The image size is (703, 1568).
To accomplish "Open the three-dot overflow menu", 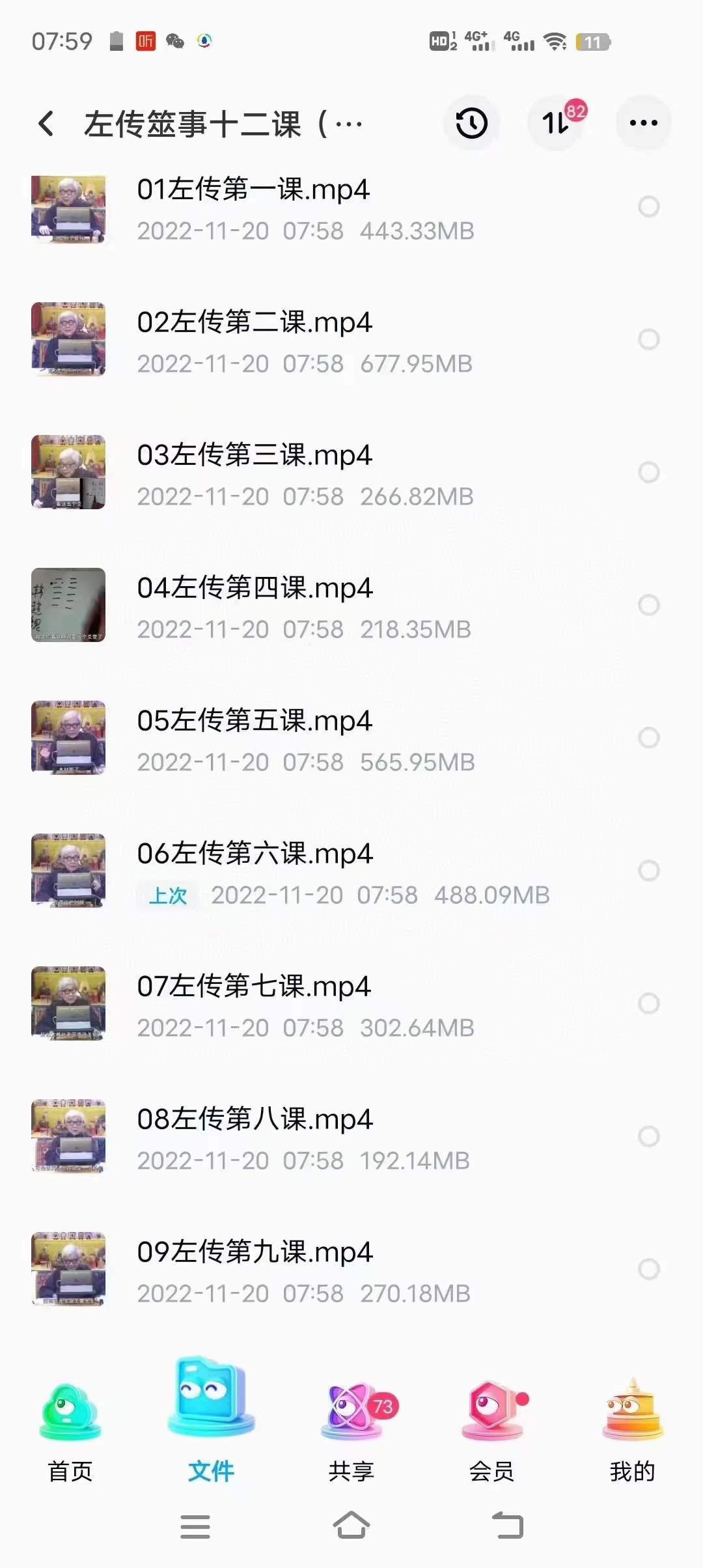I will (643, 122).
